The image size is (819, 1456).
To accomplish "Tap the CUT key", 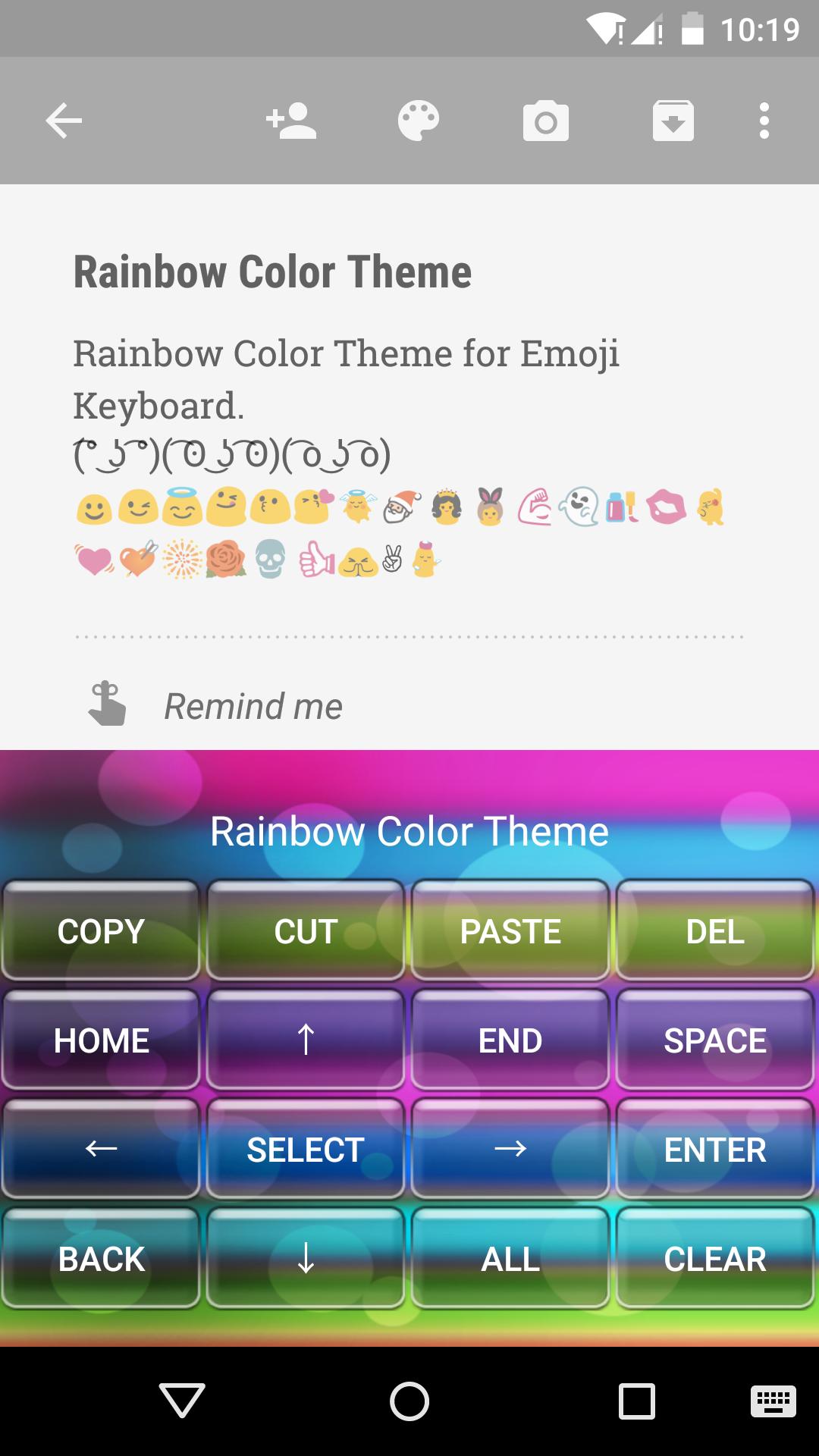I will click(306, 930).
